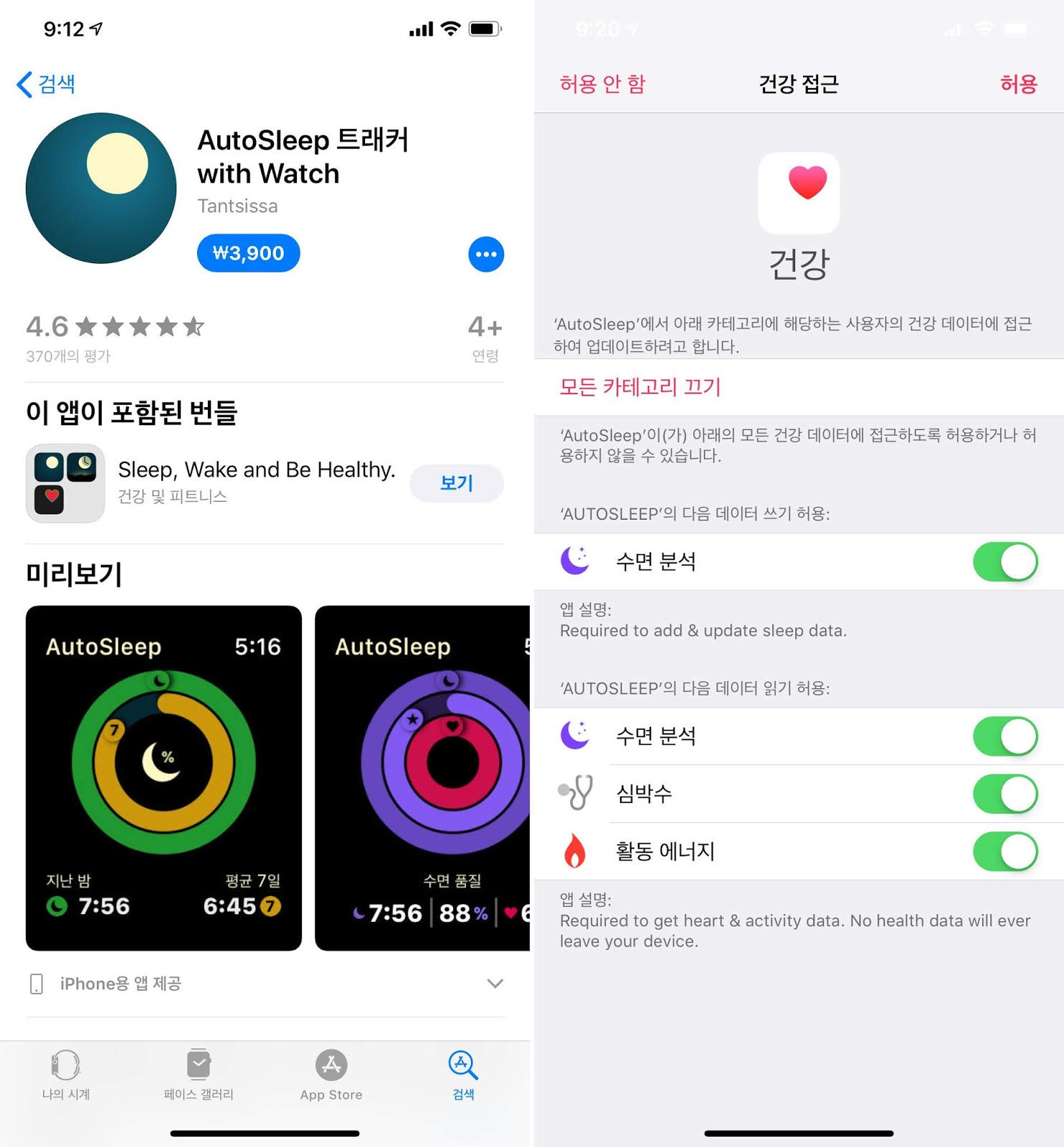The width and height of the screenshot is (1064, 1147).
Task: Go back to 검색 results
Action: (x=47, y=84)
